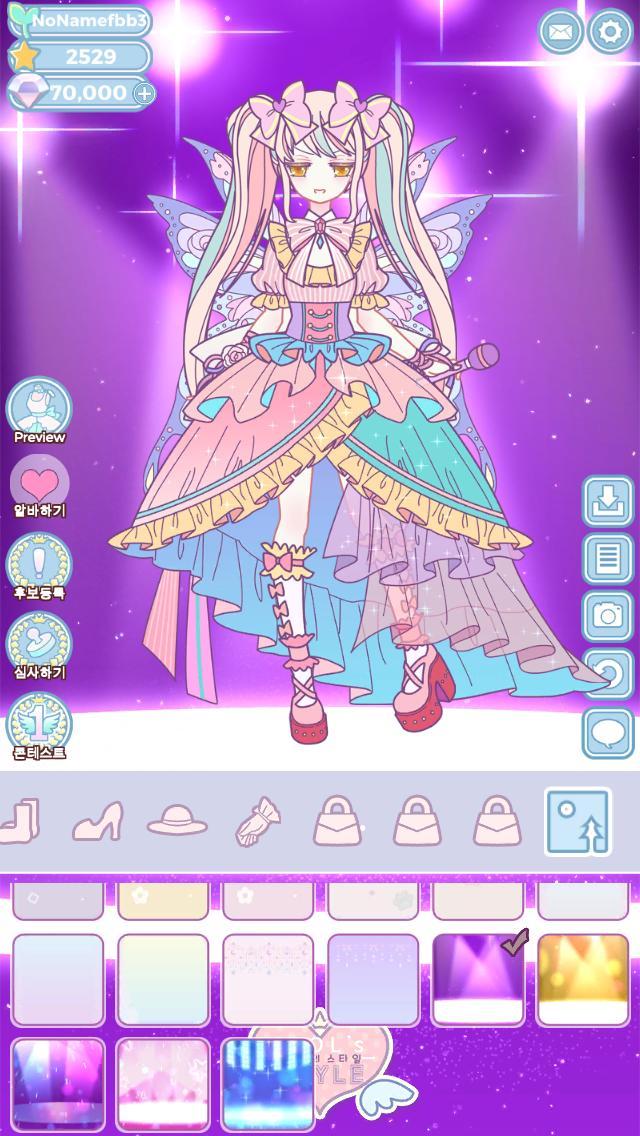Add more diamonds with plus button
640x1136 pixels.
click(144, 94)
